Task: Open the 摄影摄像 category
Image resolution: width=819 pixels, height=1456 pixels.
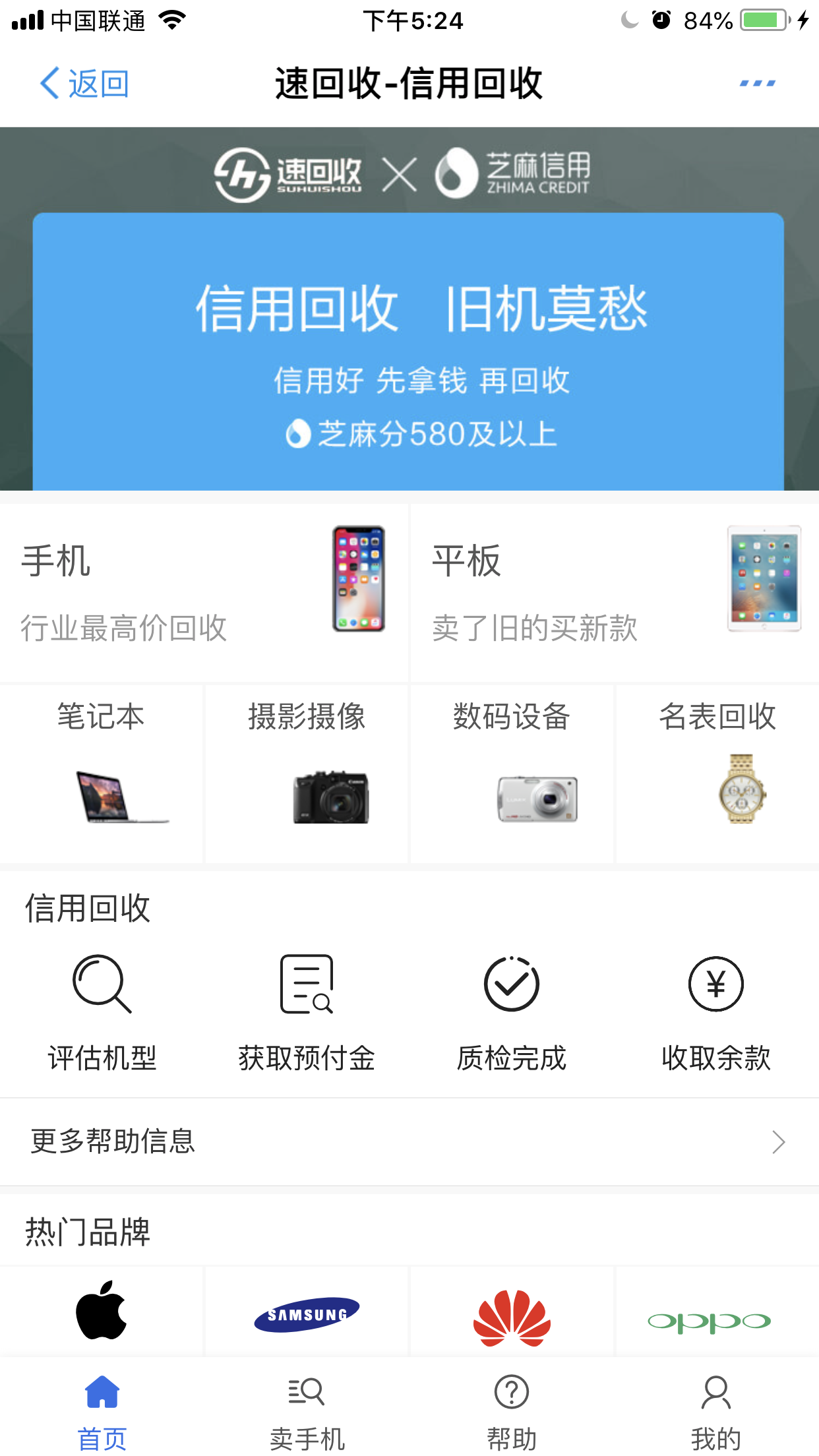Action: [x=307, y=773]
